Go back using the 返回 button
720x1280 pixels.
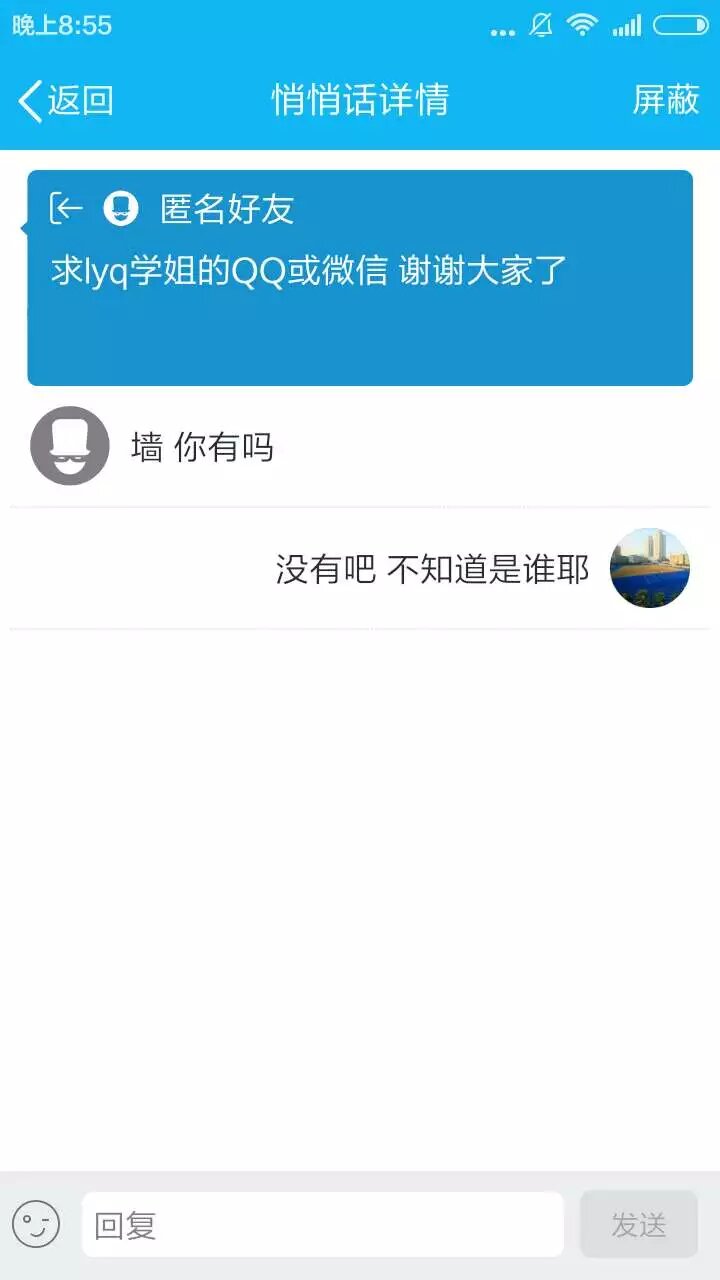[65, 100]
